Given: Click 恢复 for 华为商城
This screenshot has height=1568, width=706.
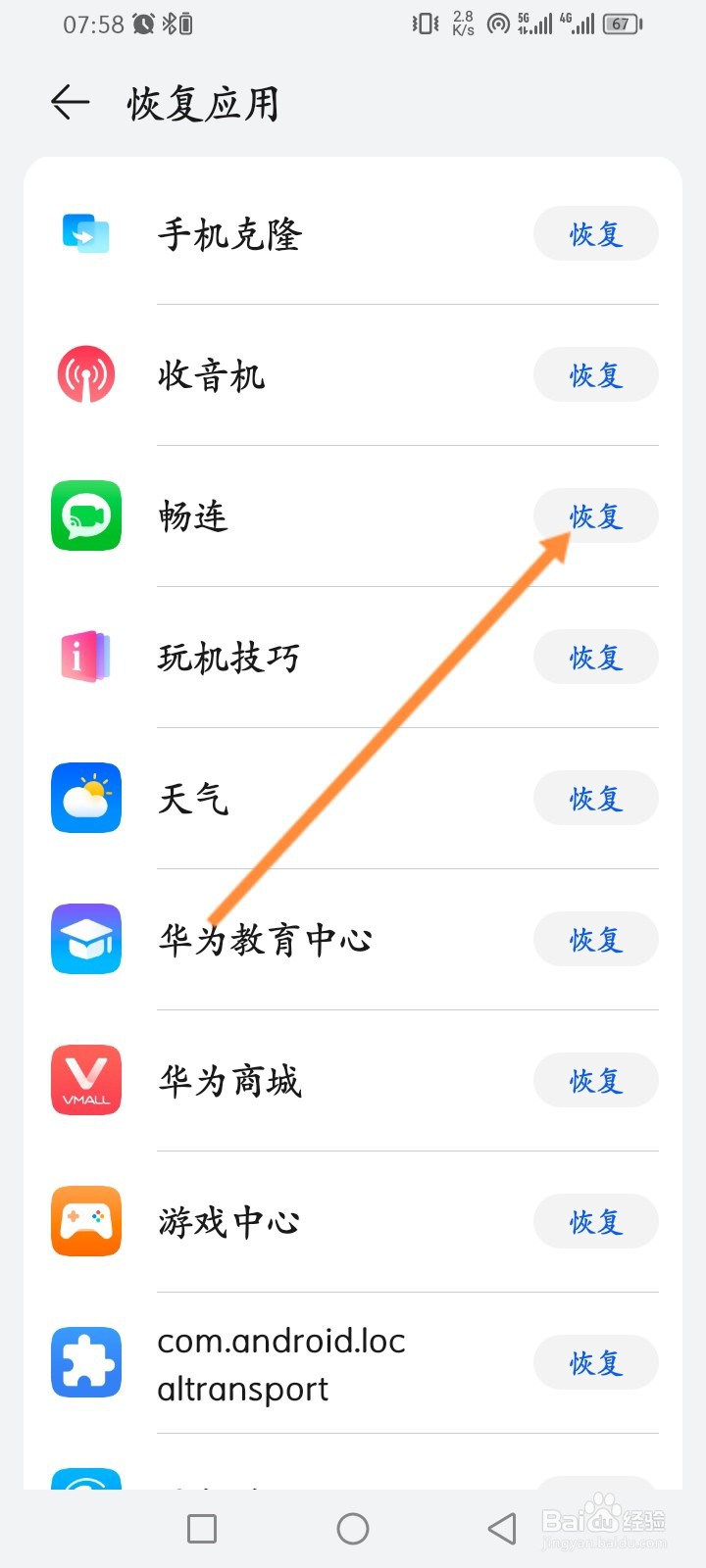Looking at the screenshot, I should (x=595, y=1079).
